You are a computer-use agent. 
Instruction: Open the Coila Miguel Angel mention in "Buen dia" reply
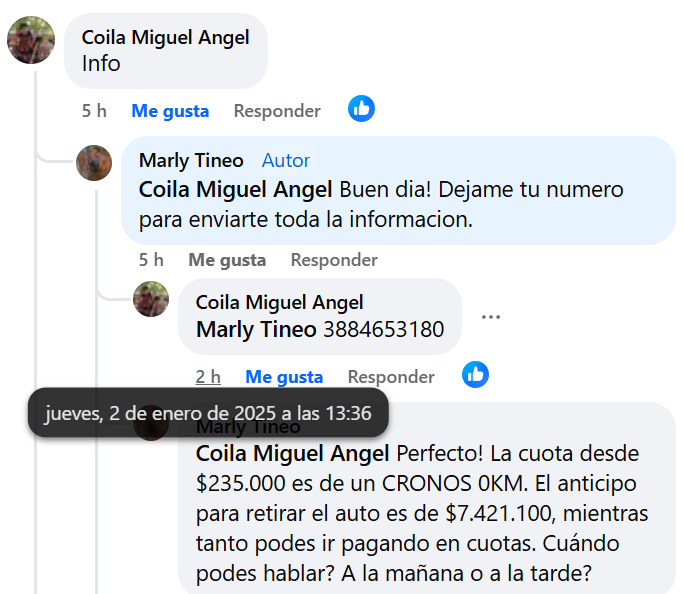[235, 190]
